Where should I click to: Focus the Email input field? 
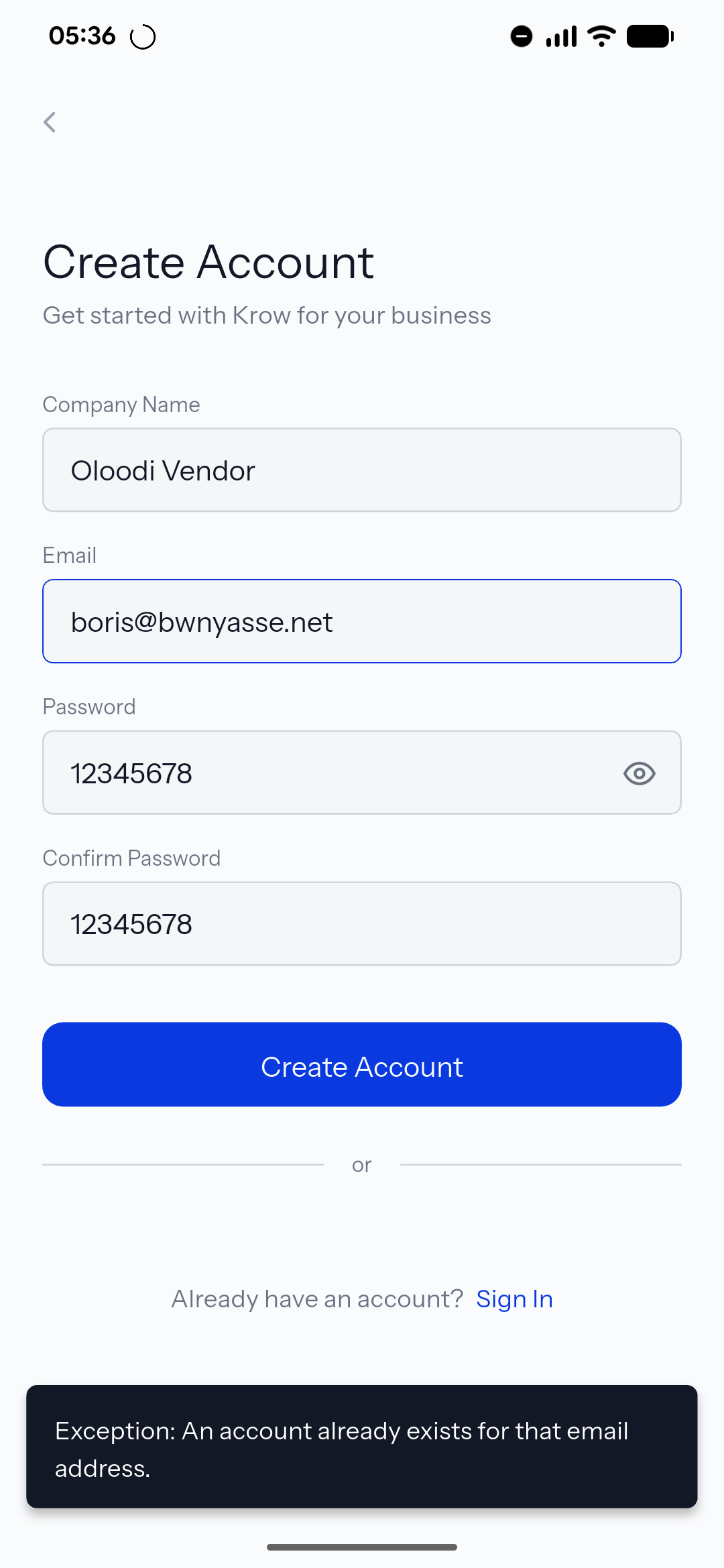pyautogui.click(x=362, y=622)
